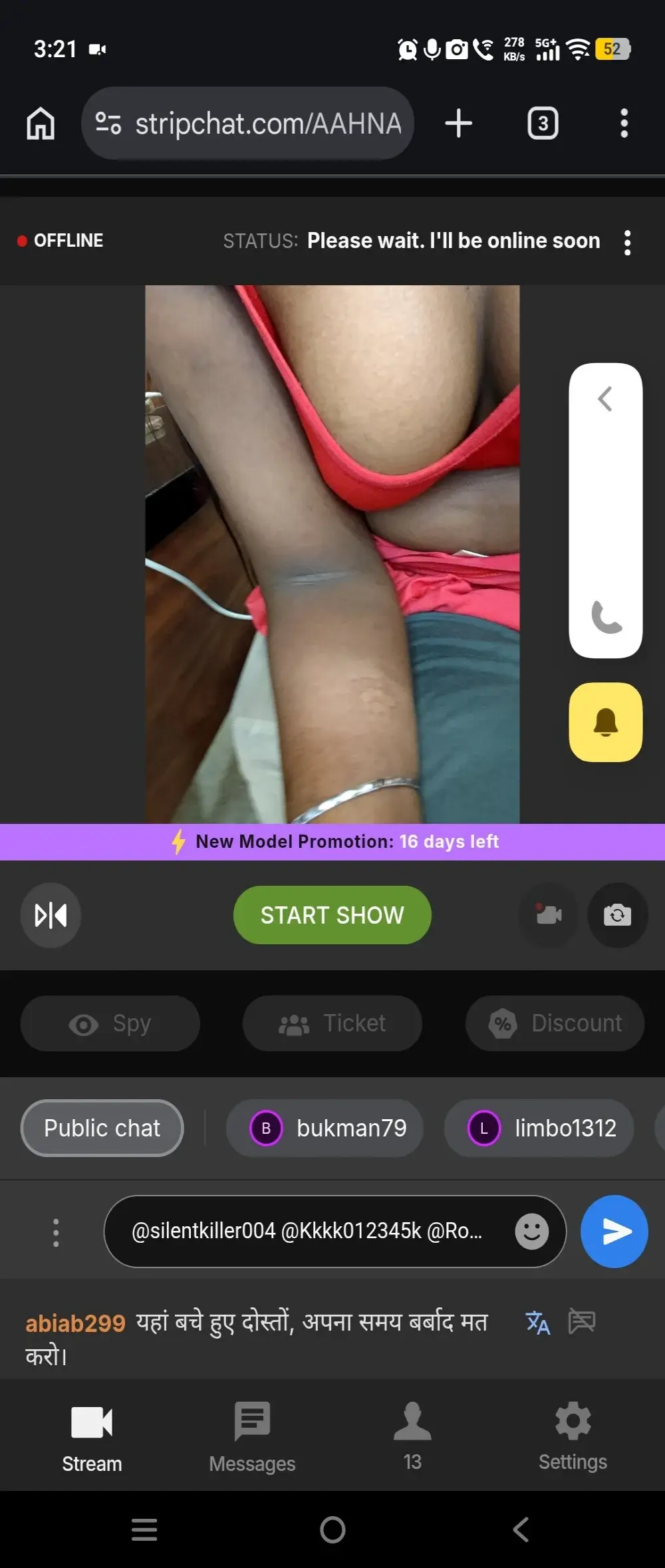The width and height of the screenshot is (665, 1568).
Task: Tap the yellow notification bell
Action: pyautogui.click(x=605, y=722)
